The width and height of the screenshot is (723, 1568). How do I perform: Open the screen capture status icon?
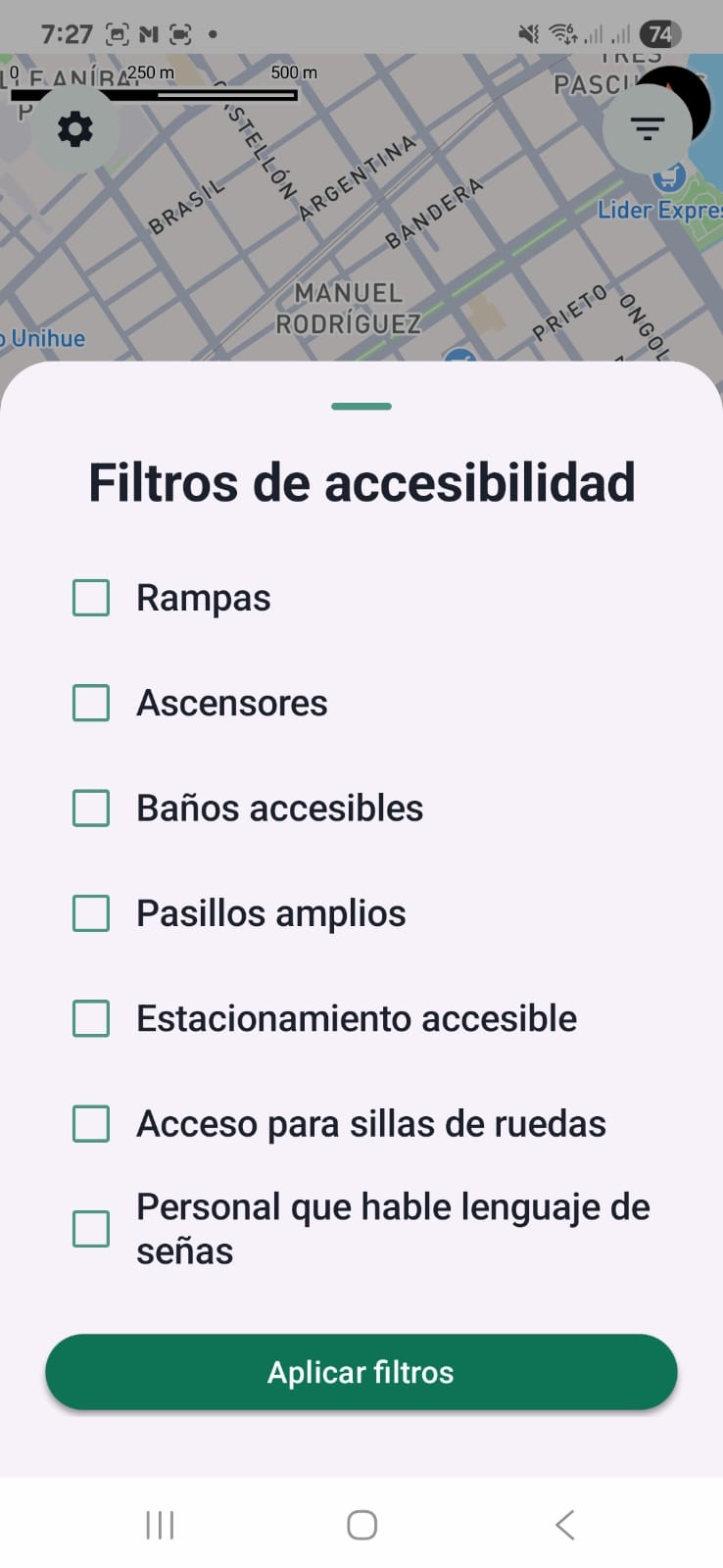116,33
